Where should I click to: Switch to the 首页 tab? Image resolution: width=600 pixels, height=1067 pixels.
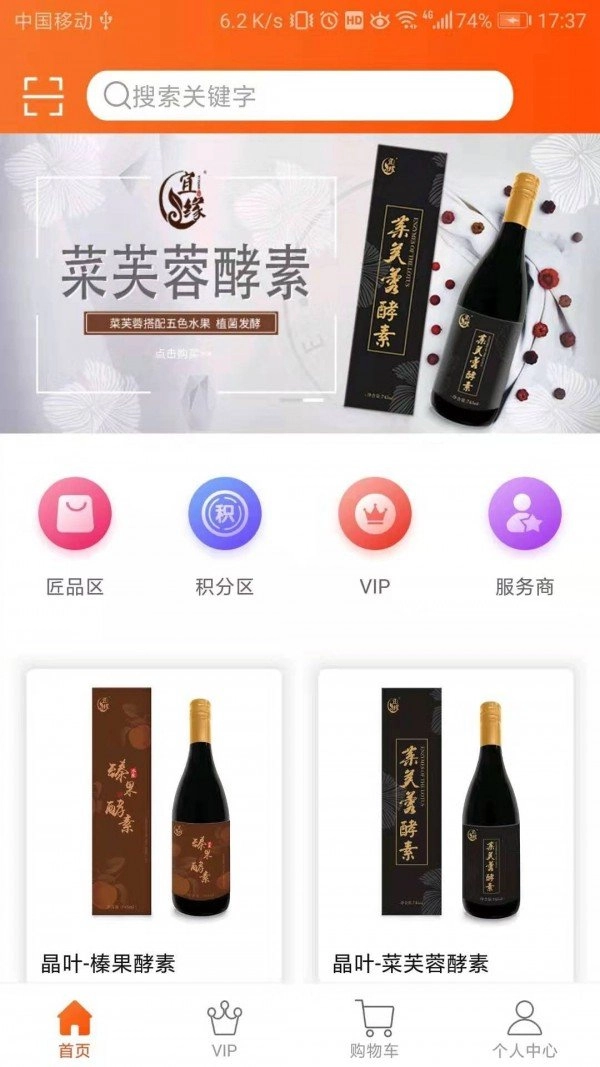pos(74,1027)
